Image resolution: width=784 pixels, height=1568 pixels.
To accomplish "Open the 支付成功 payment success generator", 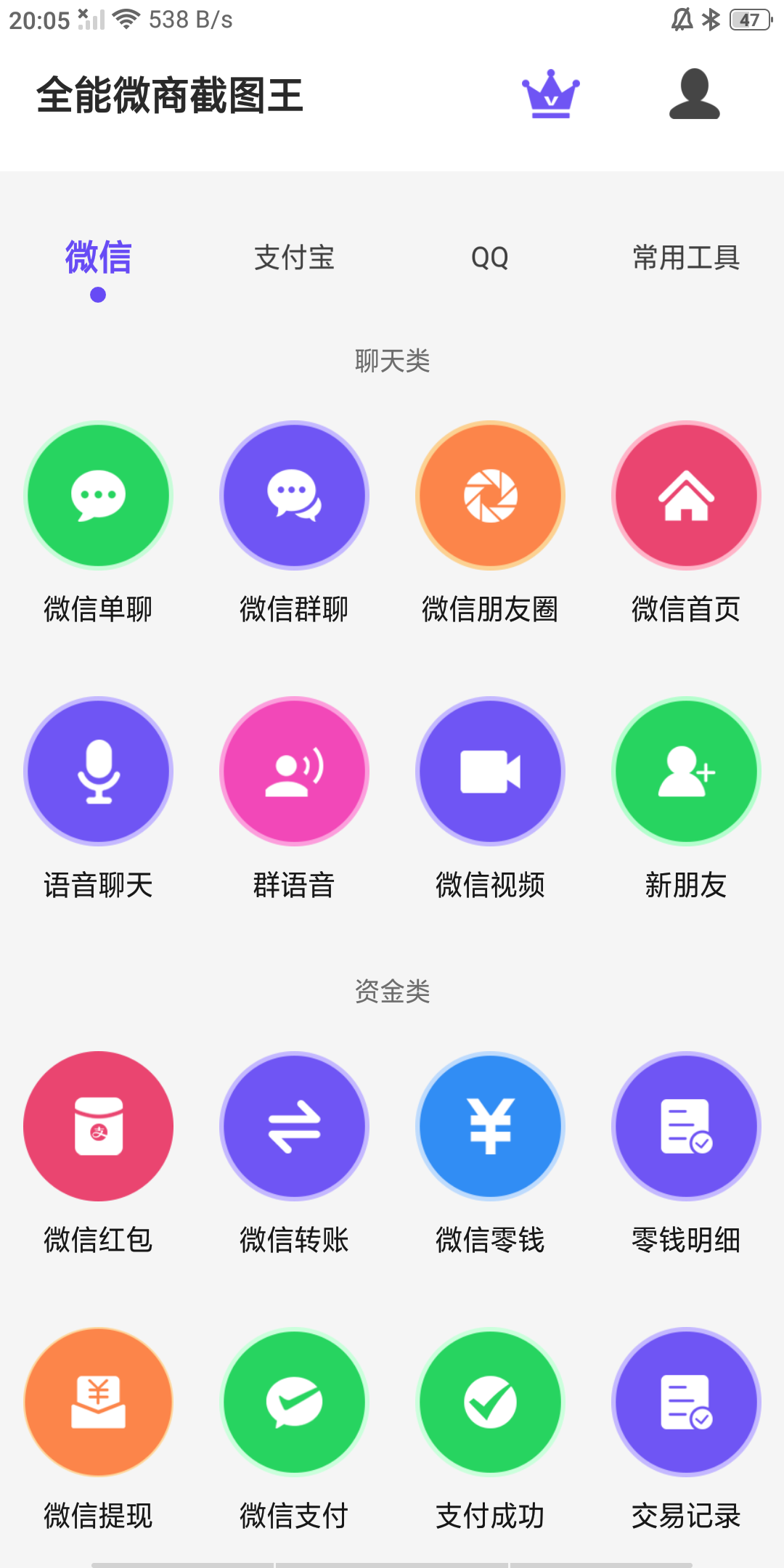I will click(x=490, y=1402).
